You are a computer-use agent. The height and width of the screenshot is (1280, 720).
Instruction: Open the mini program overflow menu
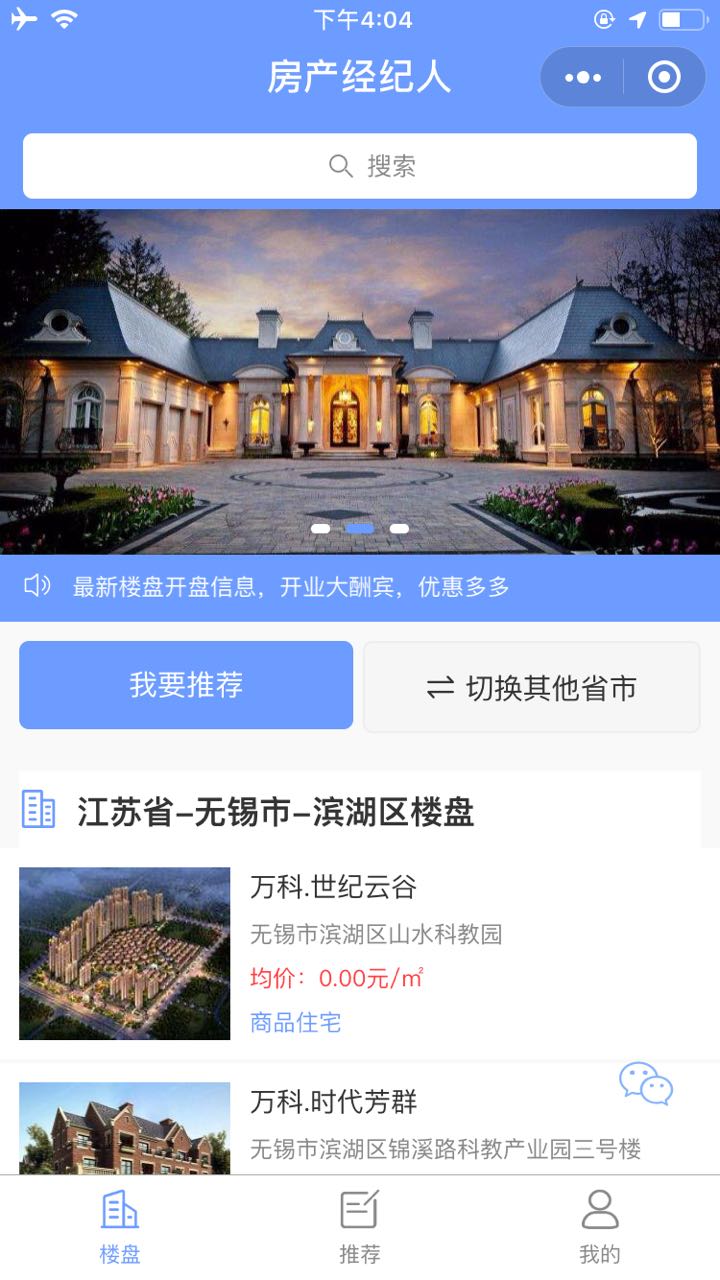pyautogui.click(x=583, y=77)
